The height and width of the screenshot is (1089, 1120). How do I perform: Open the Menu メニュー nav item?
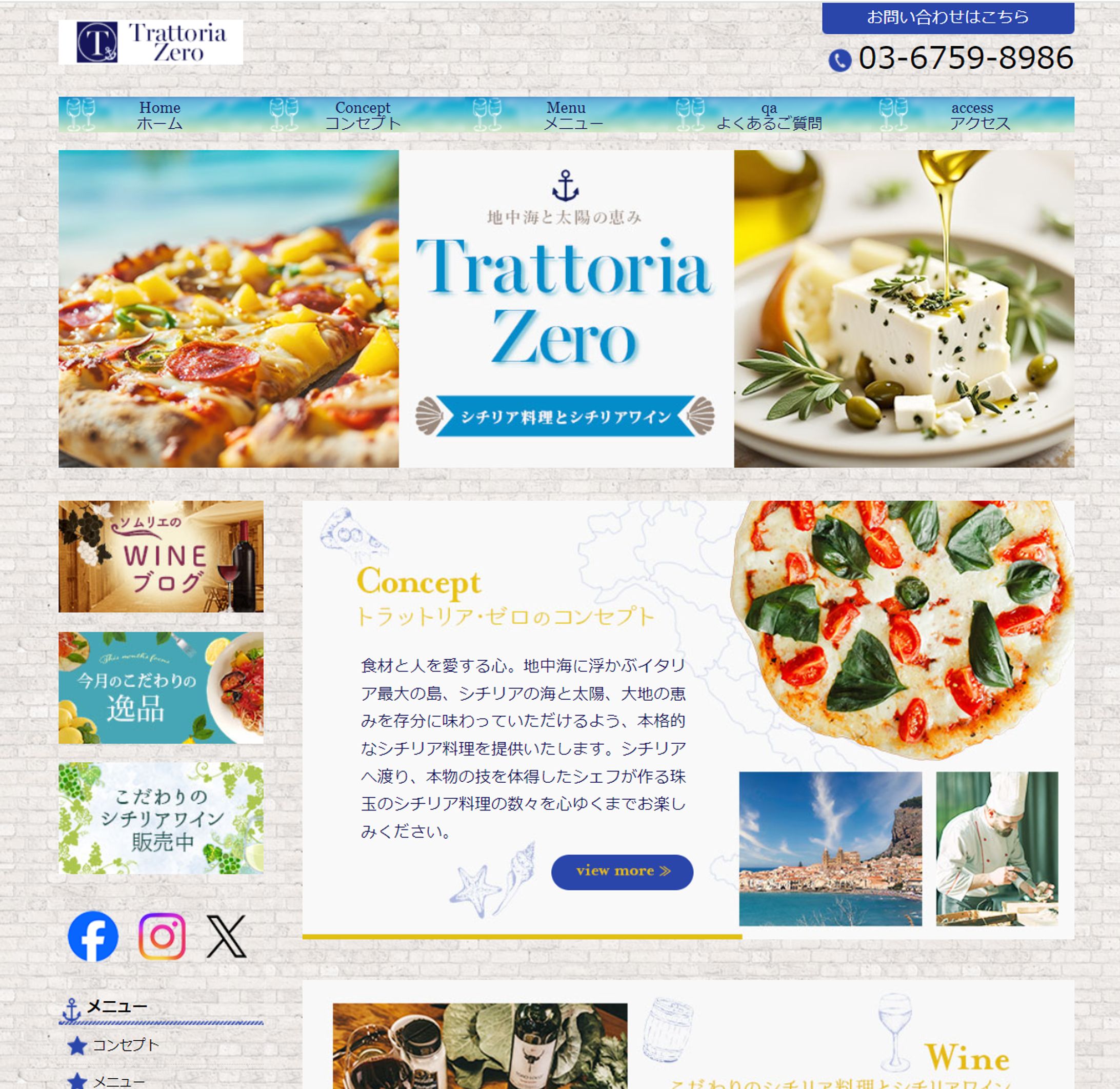pyautogui.click(x=566, y=115)
